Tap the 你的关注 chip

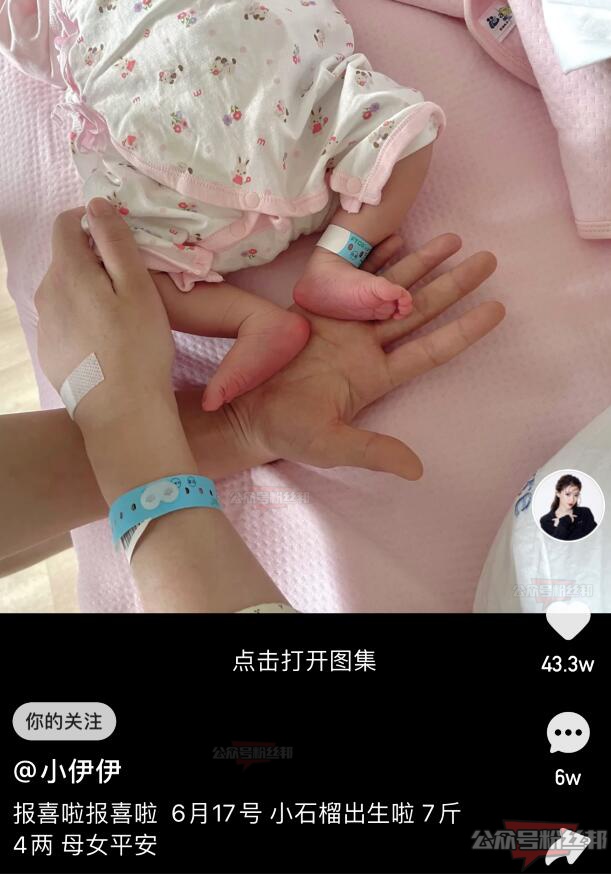click(64, 721)
